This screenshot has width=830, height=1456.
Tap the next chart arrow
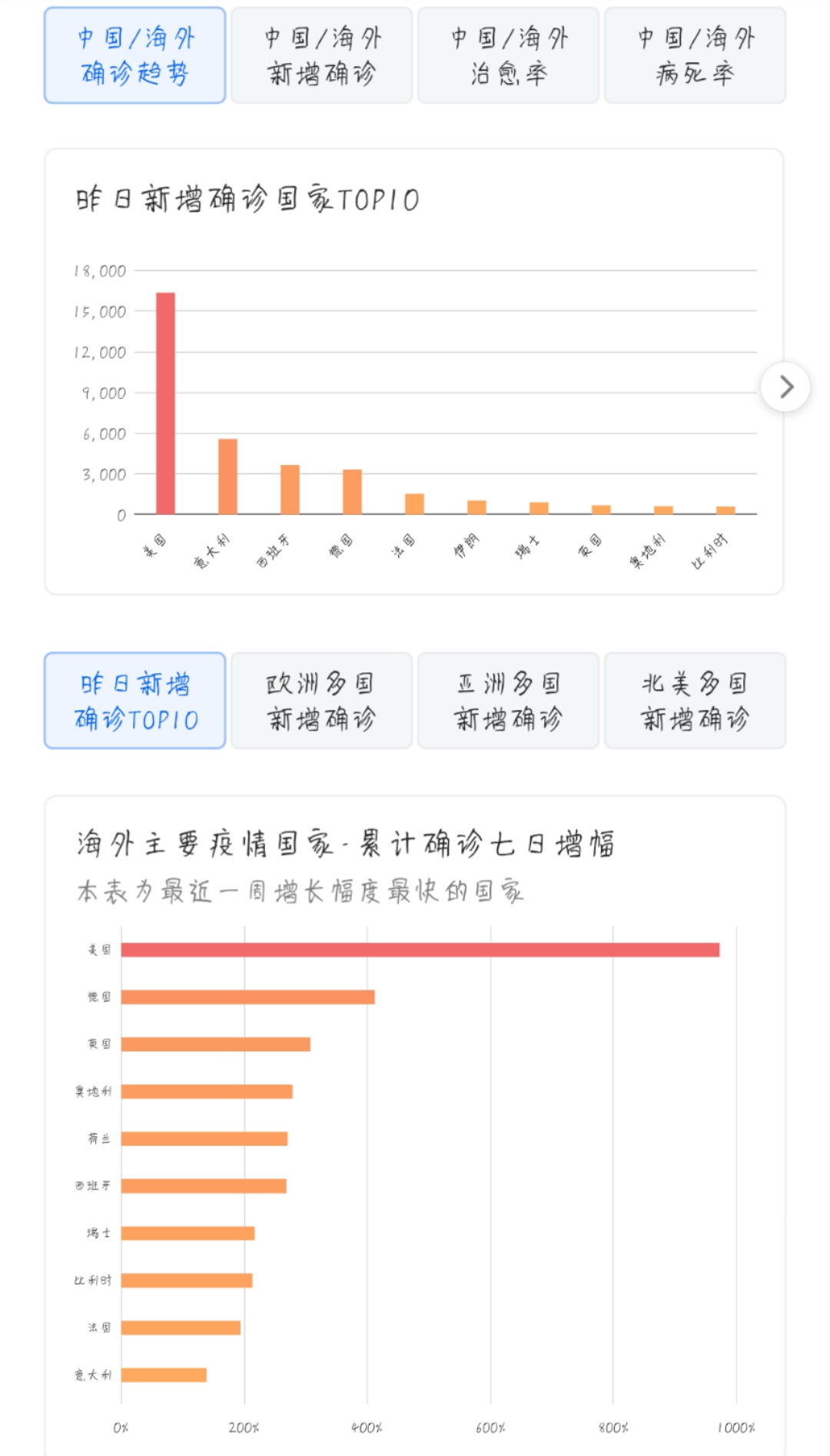coord(785,386)
